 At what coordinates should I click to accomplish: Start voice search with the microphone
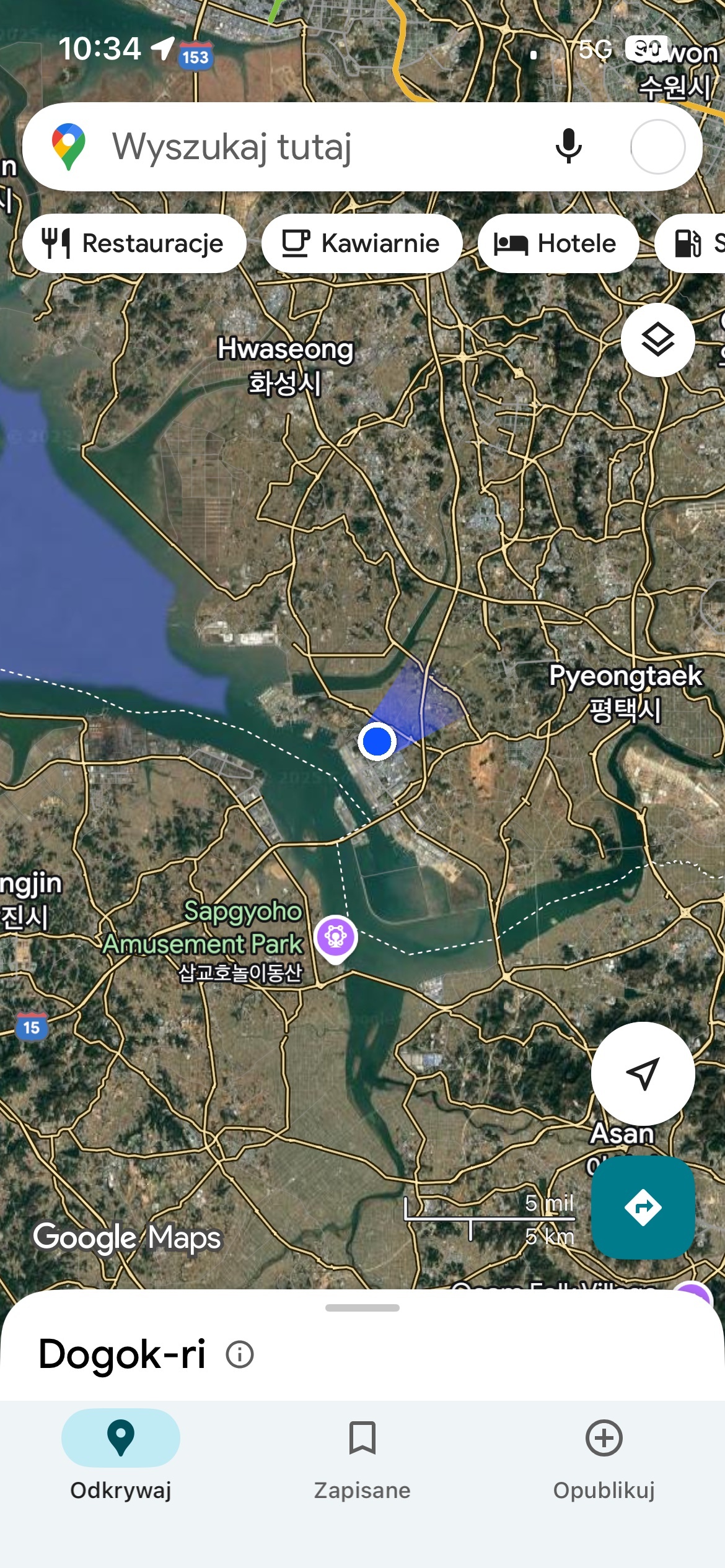pos(568,147)
